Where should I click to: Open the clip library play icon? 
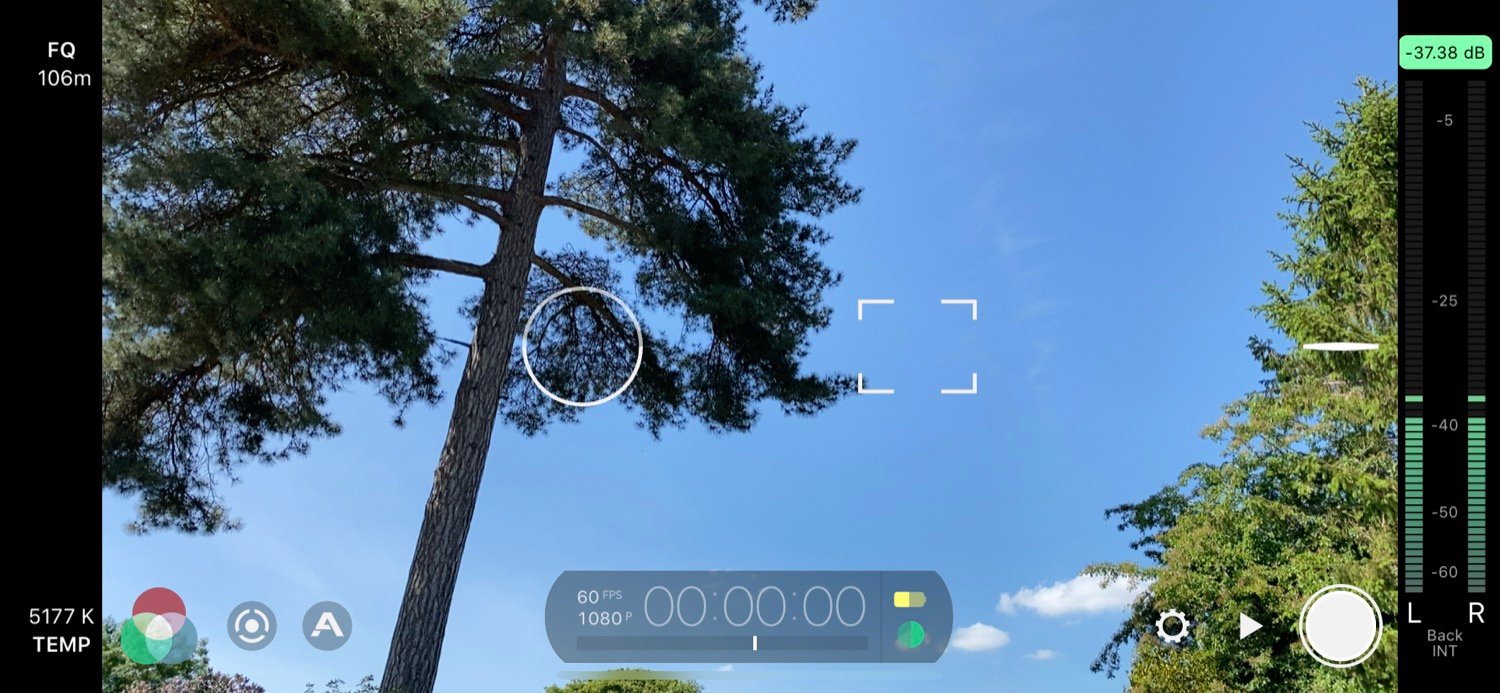point(1250,626)
